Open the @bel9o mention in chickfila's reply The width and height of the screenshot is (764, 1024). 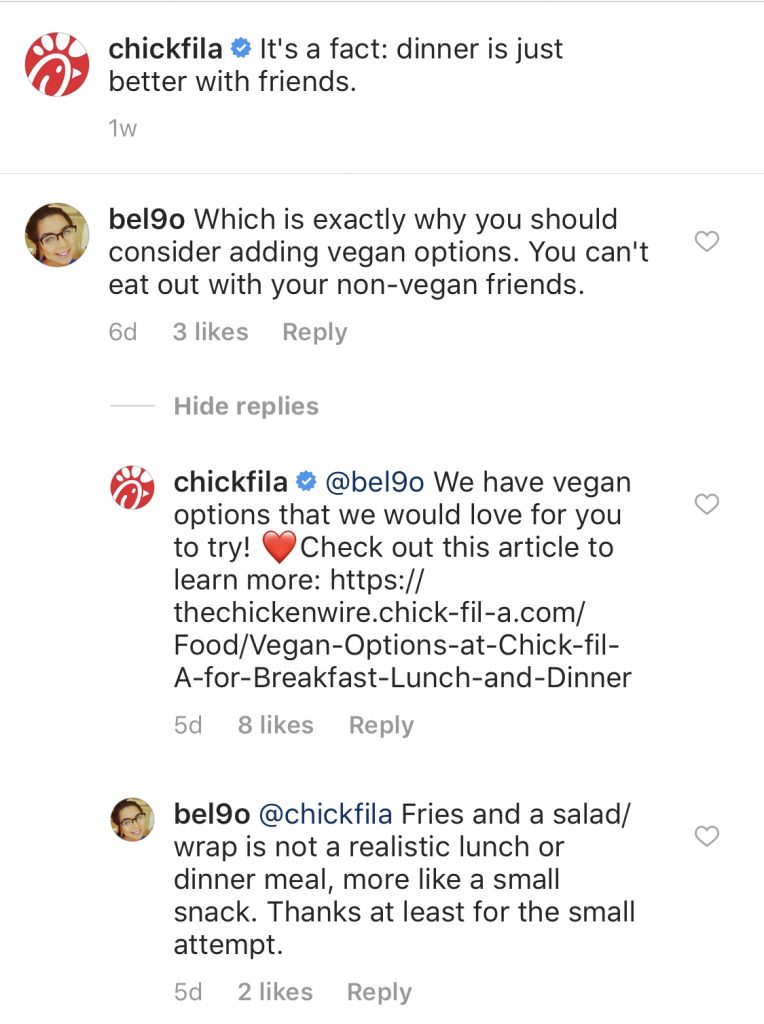(x=375, y=482)
